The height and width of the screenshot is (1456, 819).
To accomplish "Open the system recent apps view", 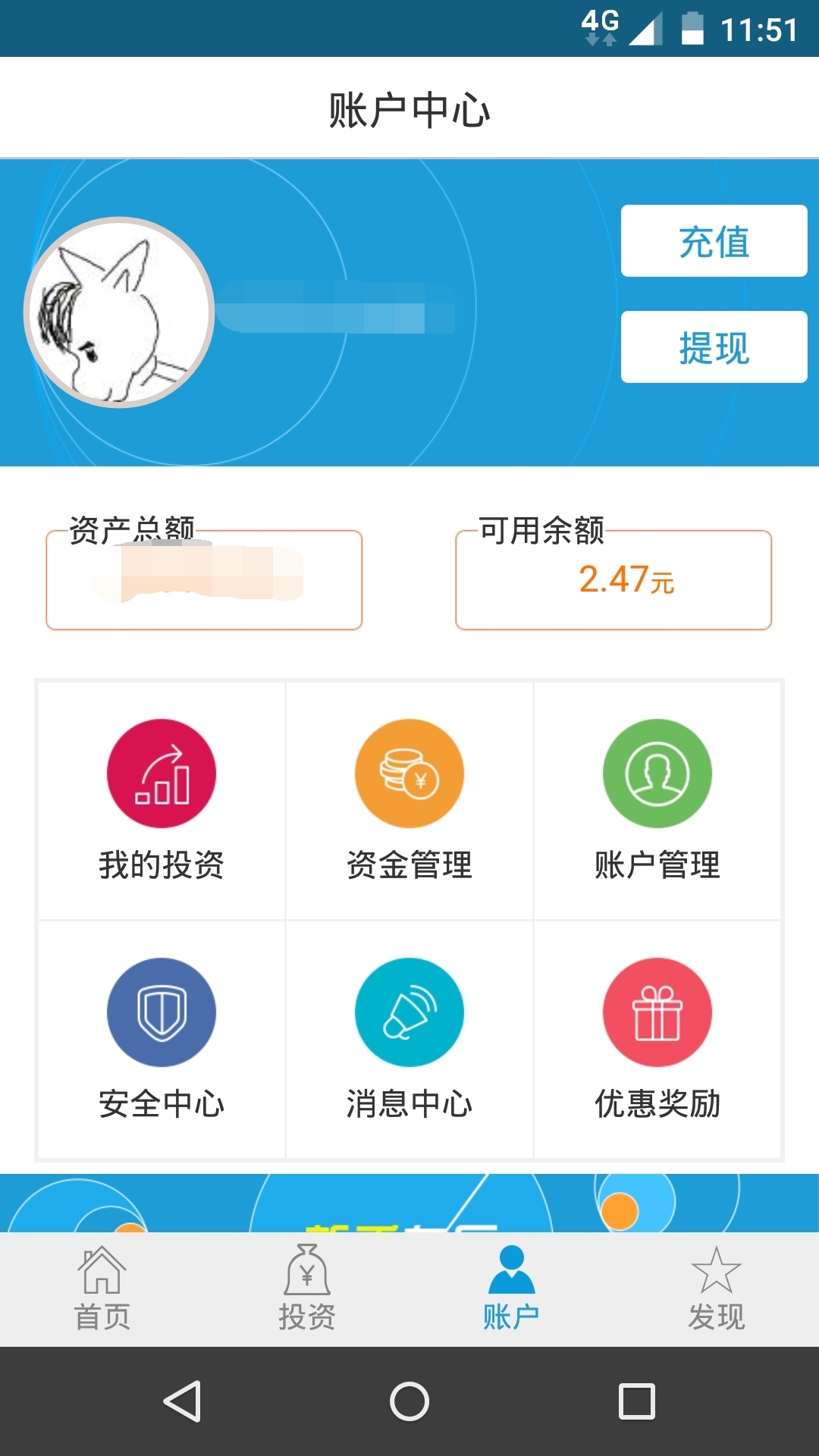I will 637,1401.
